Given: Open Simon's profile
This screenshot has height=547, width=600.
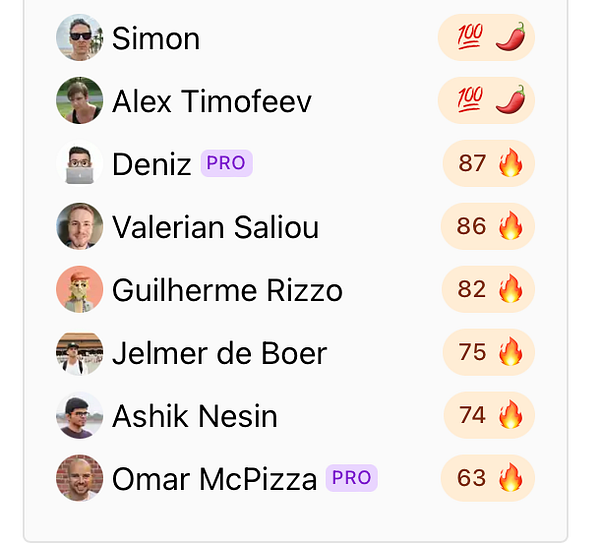Looking at the screenshot, I should (155, 38).
